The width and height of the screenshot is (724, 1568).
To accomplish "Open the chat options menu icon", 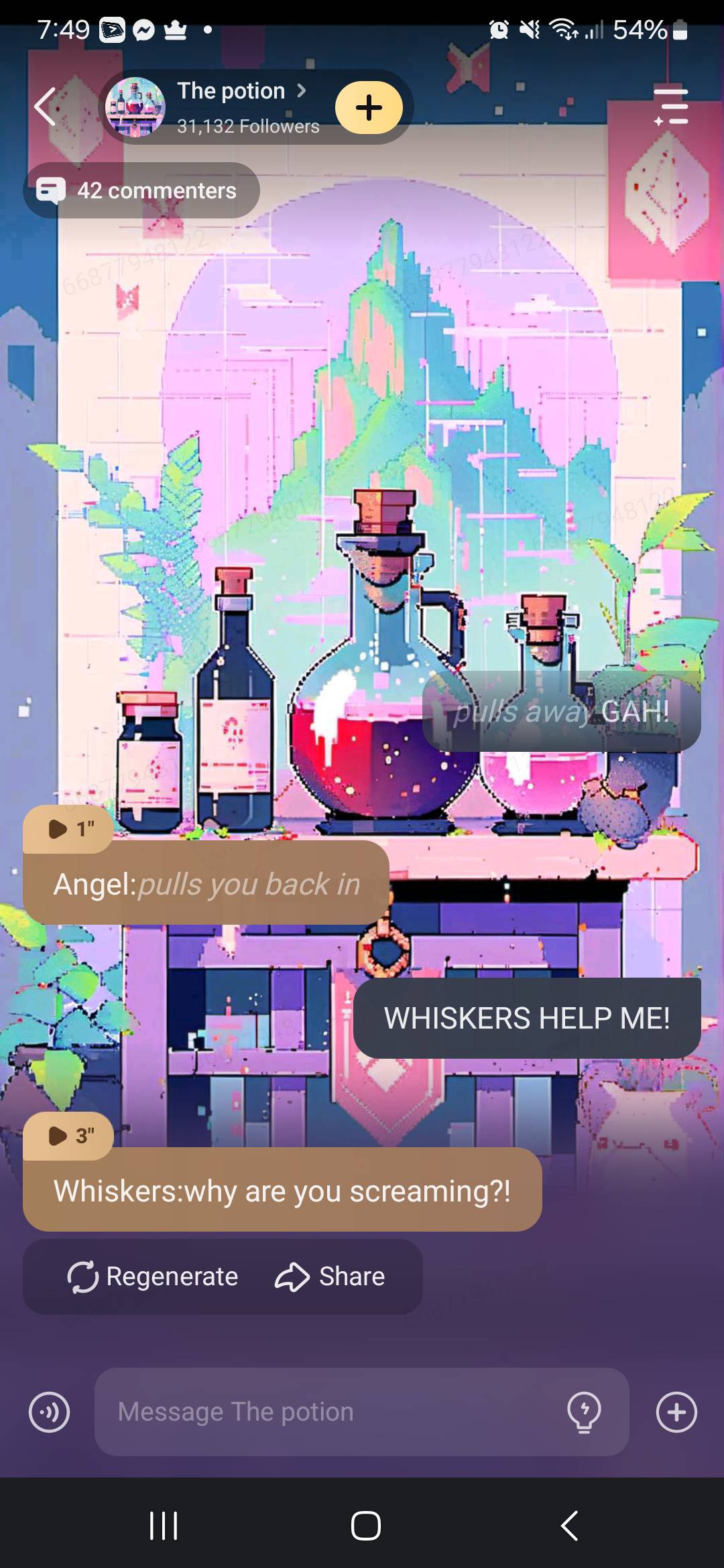I will 671,107.
